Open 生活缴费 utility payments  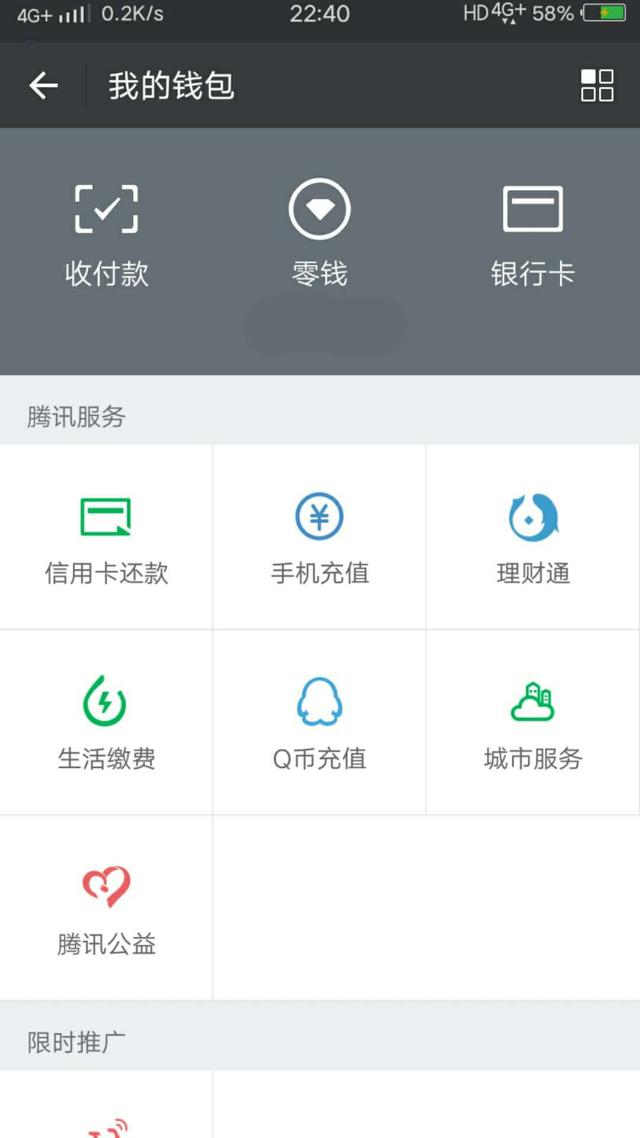coord(107,723)
